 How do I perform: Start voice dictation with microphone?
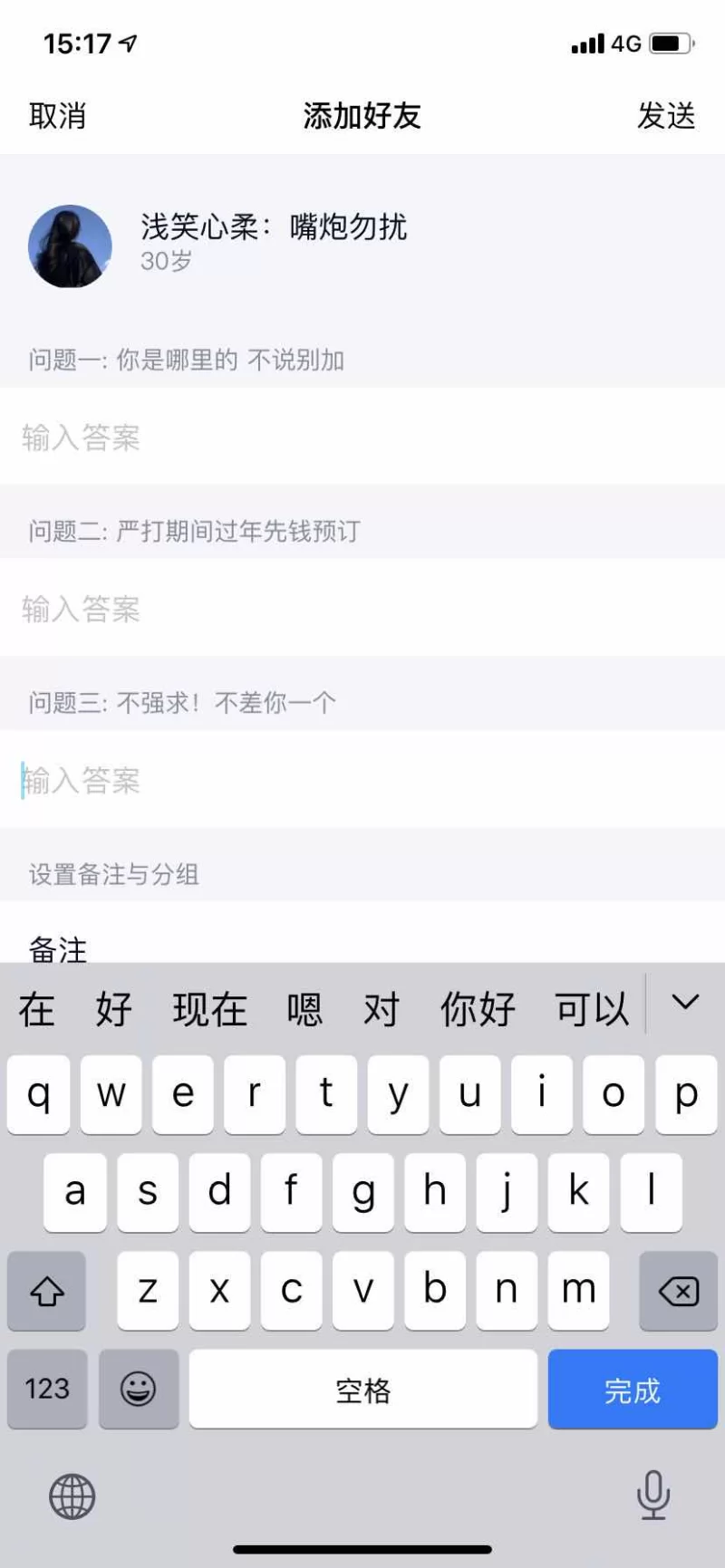(x=652, y=1495)
